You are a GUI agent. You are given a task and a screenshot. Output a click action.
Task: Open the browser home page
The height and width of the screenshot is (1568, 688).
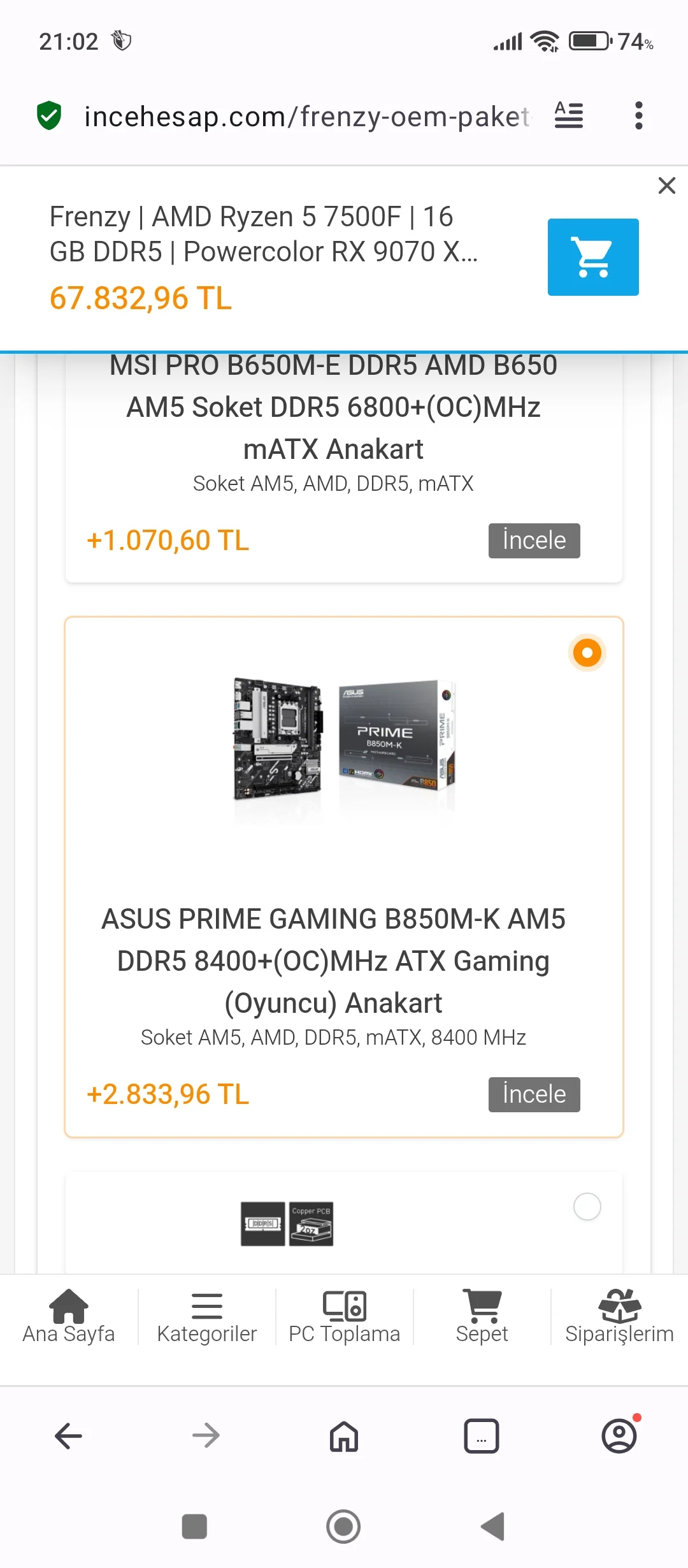[x=344, y=1436]
